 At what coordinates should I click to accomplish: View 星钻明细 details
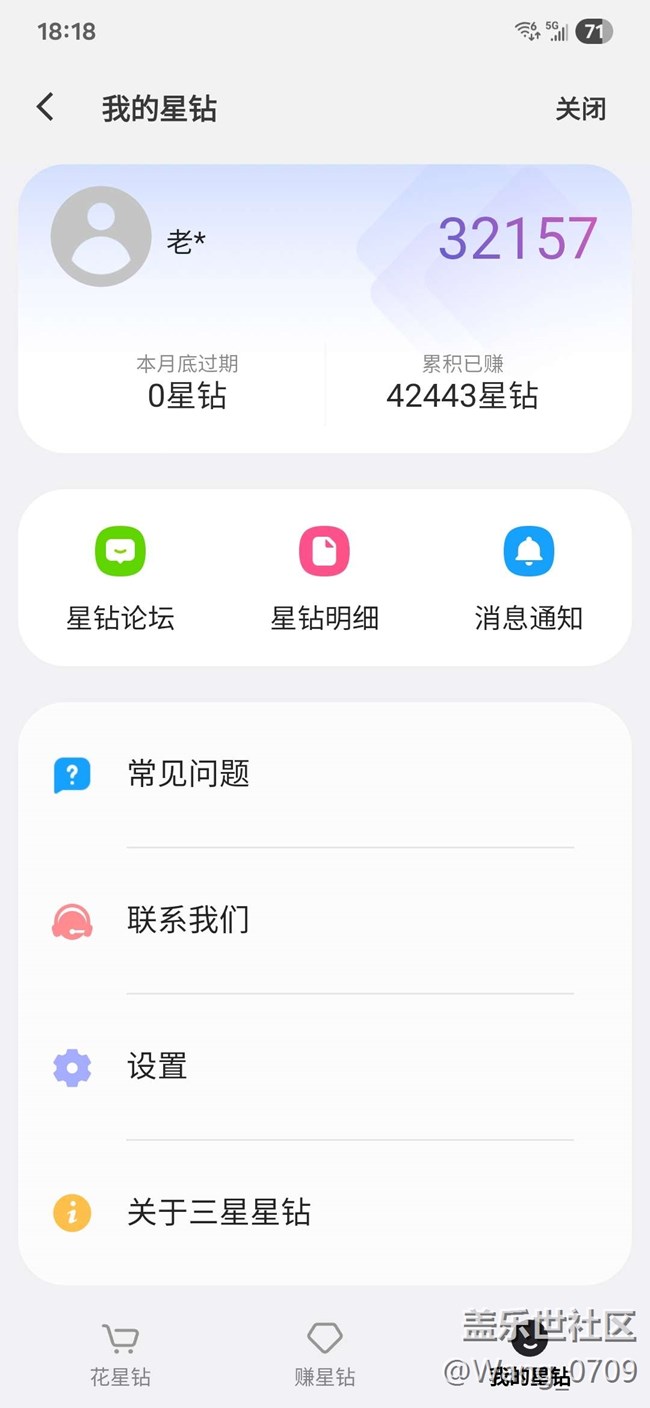tap(324, 578)
